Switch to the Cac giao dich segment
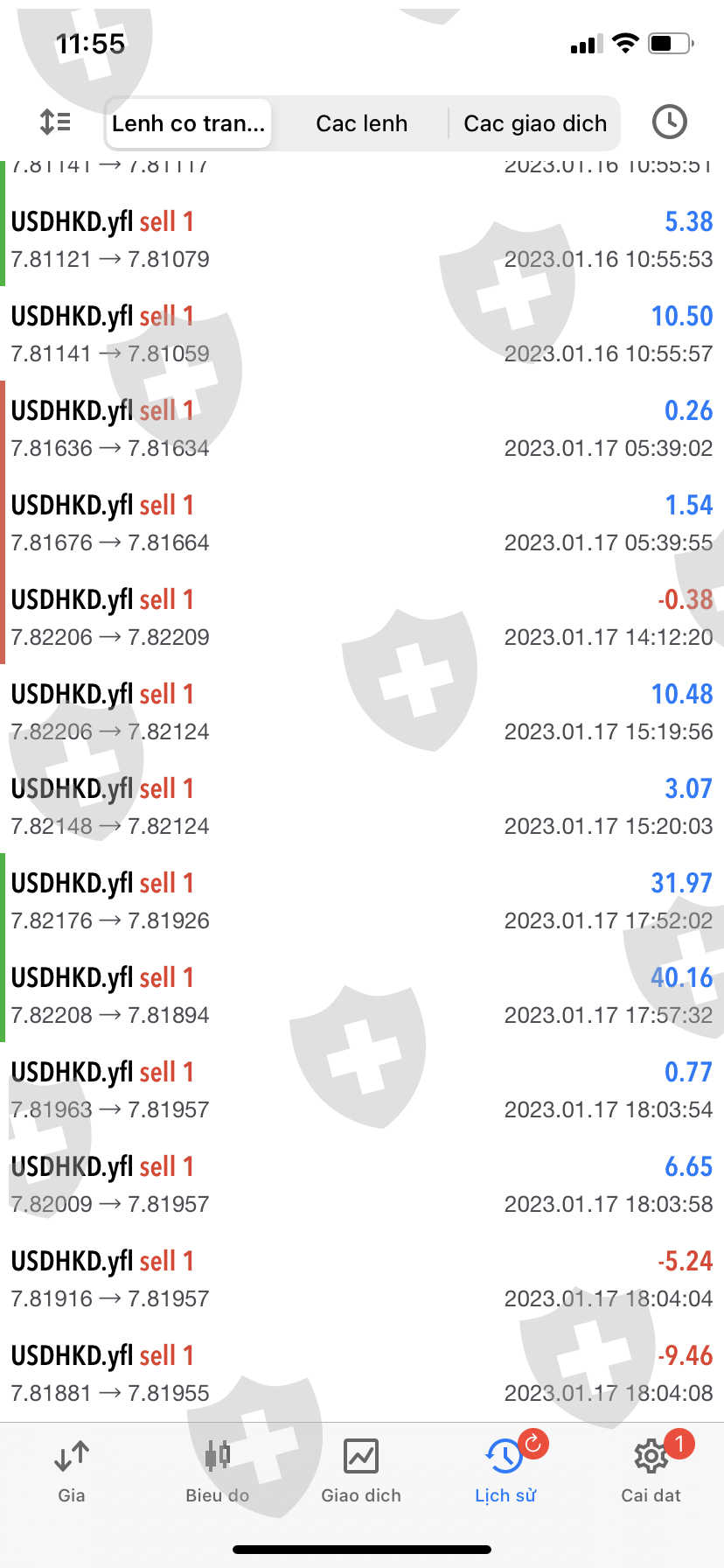 (534, 123)
